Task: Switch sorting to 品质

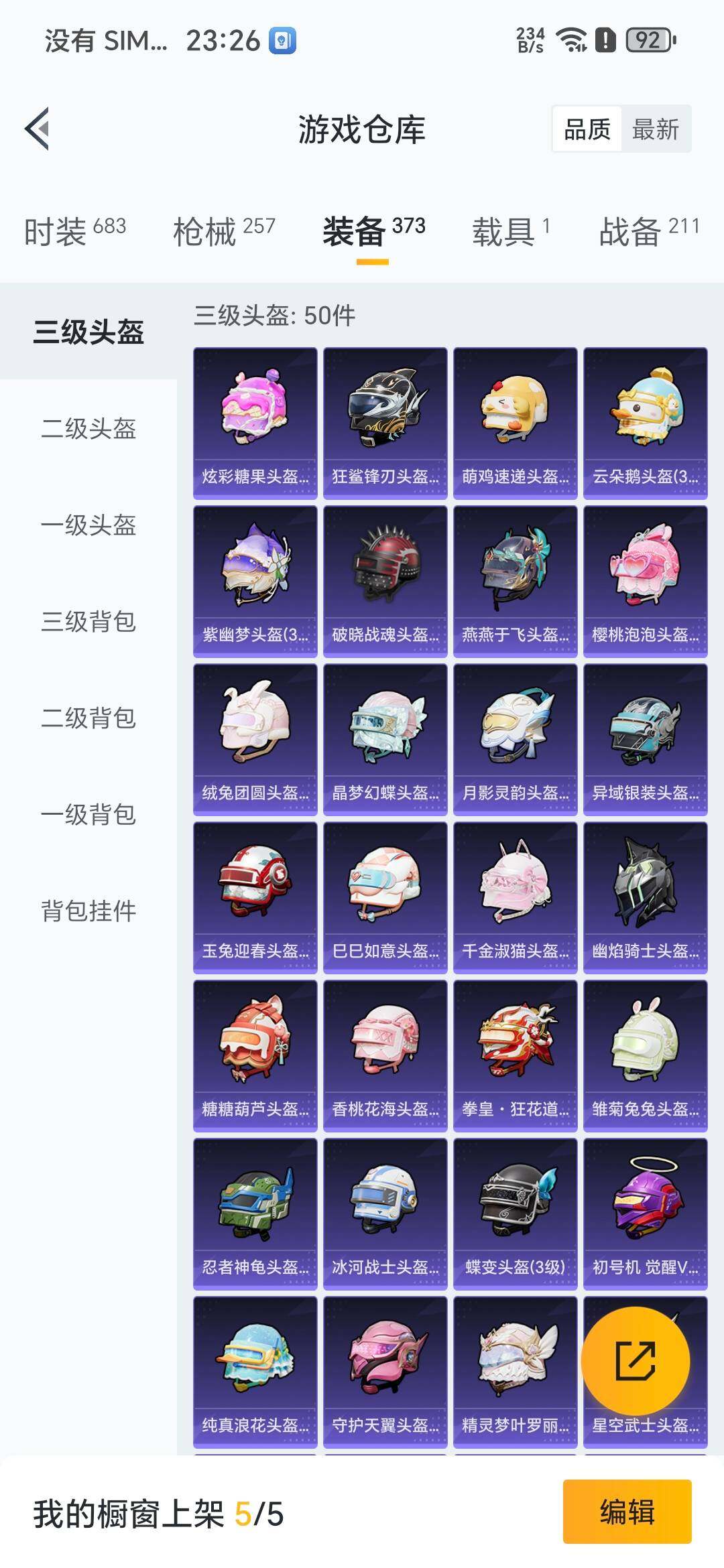Action: point(589,129)
